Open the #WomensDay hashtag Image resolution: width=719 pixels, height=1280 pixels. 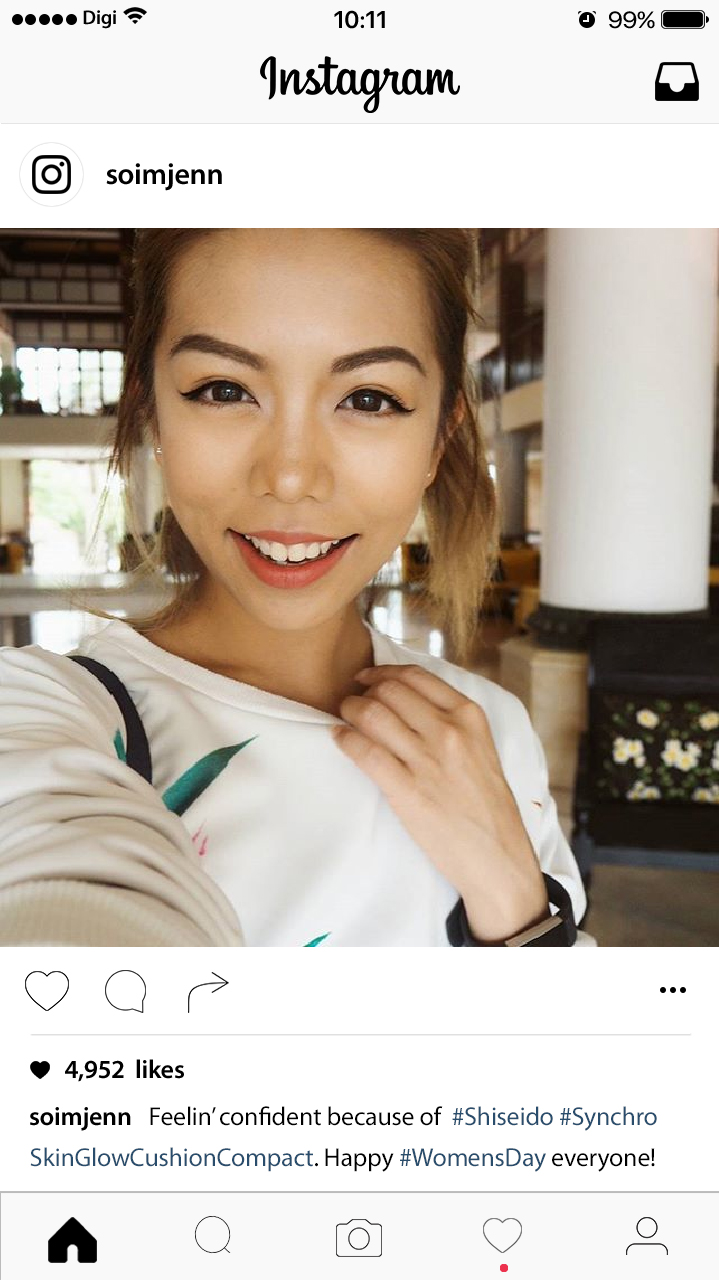point(472,1159)
